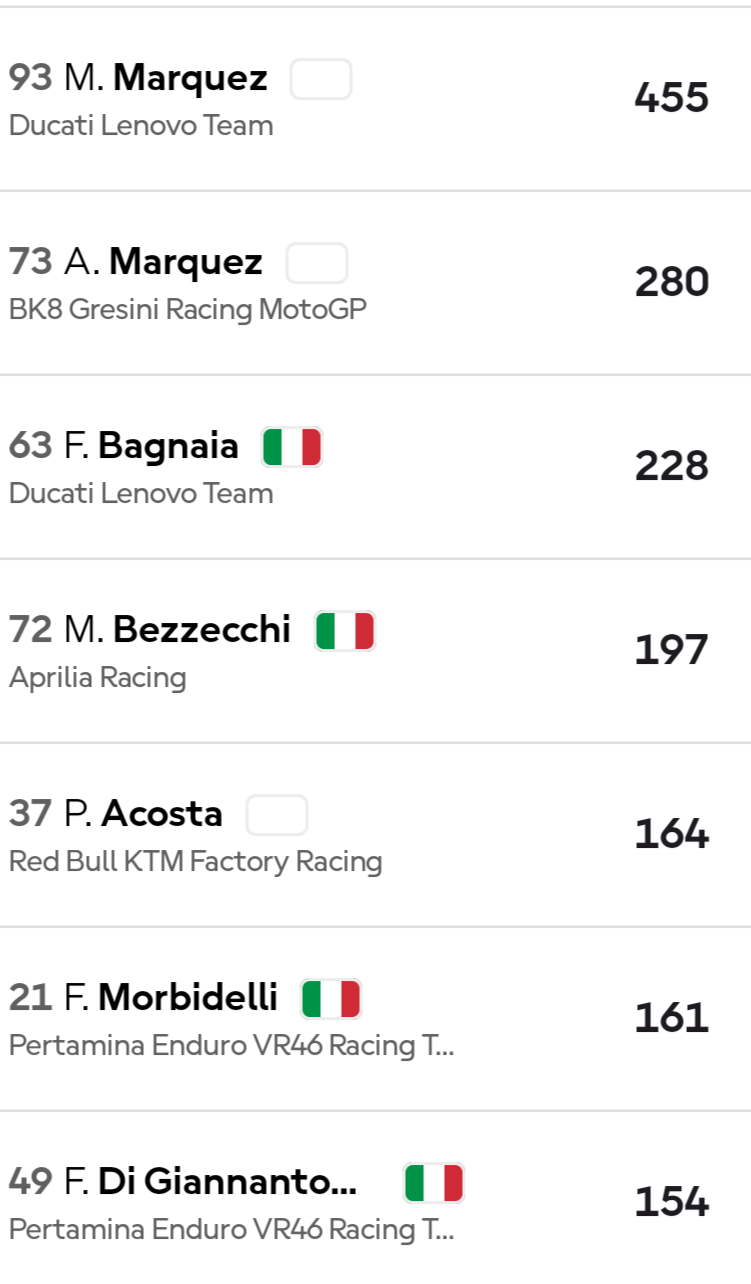Open M. Marquez's rider entry
Screen dimensions: 751x1284
[375, 98]
